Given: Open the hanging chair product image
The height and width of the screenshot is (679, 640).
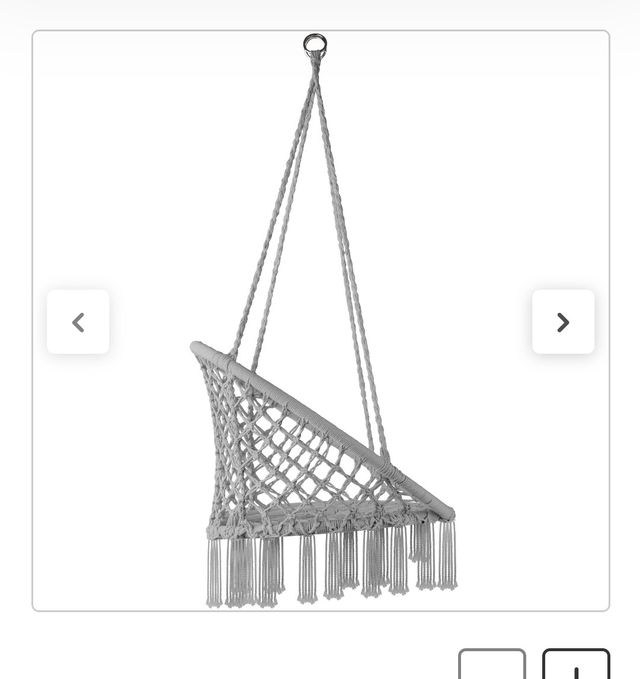Looking at the screenshot, I should (320, 400).
